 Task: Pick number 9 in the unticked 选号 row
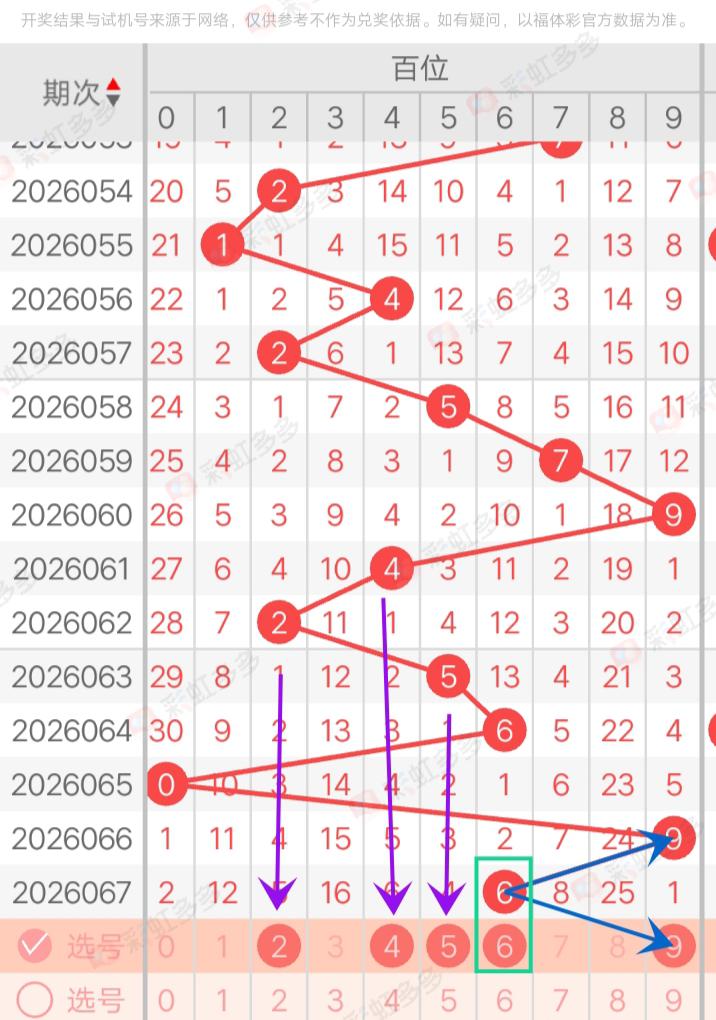coord(674,999)
